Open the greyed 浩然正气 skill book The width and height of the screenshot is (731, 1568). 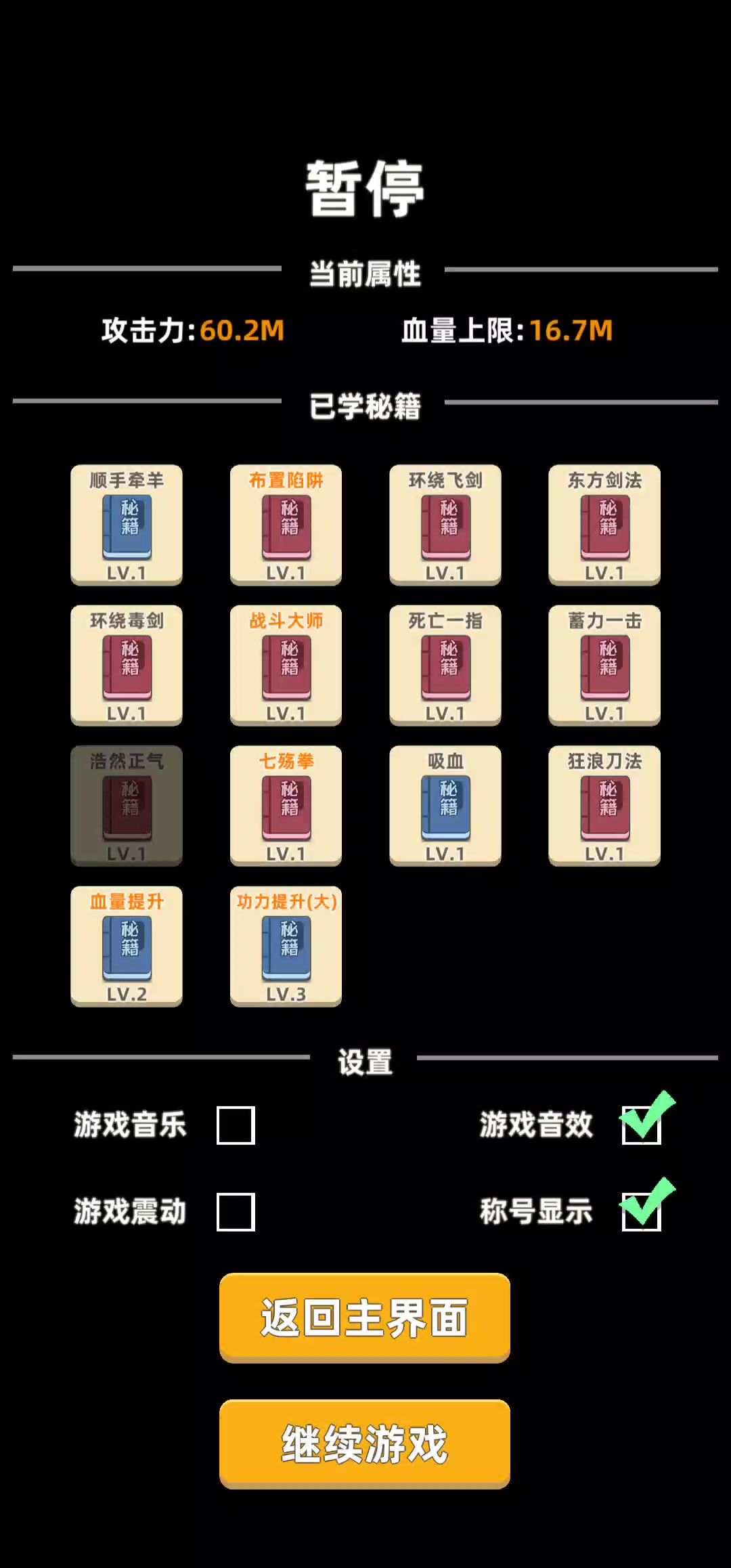[x=127, y=806]
